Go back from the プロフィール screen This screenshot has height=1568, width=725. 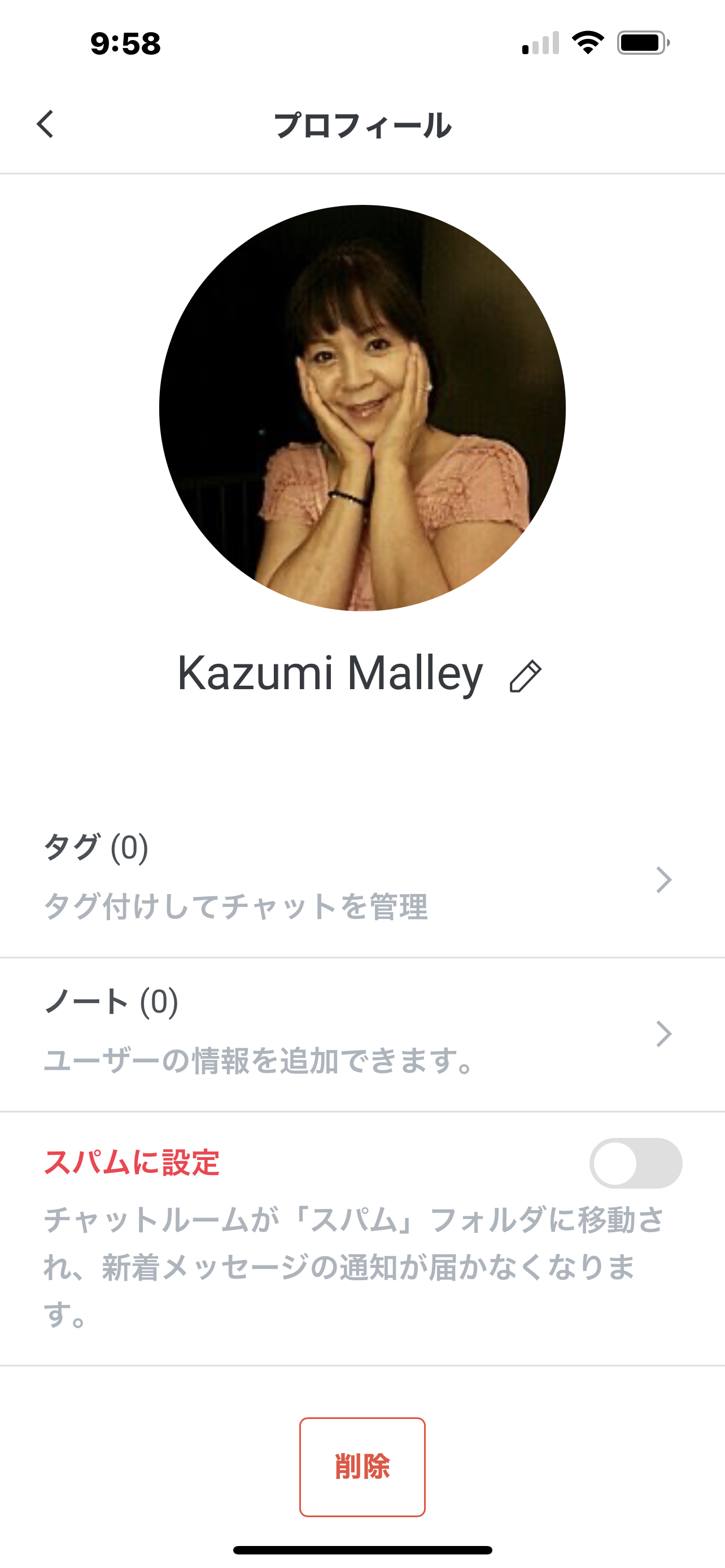click(x=46, y=125)
